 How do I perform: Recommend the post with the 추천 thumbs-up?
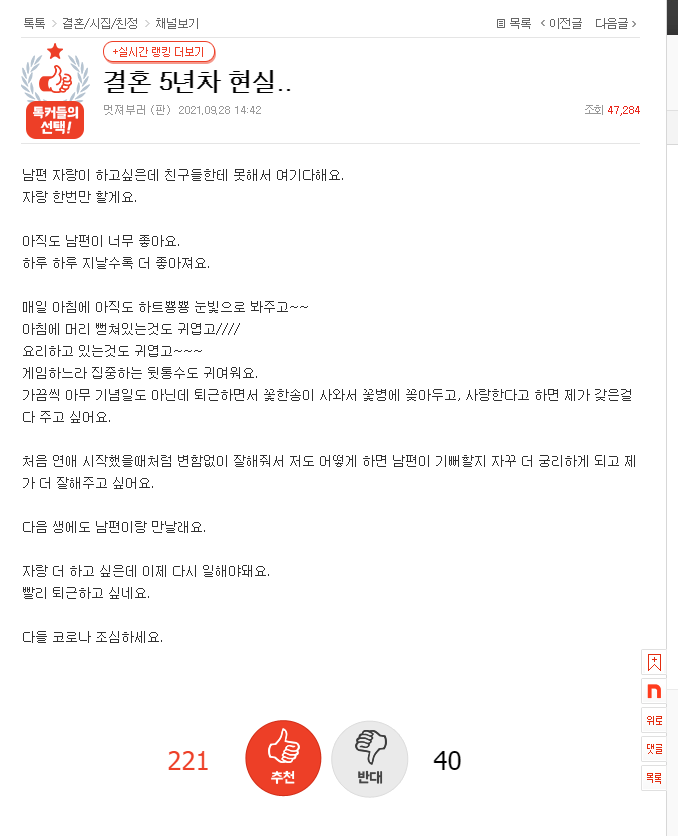point(283,759)
